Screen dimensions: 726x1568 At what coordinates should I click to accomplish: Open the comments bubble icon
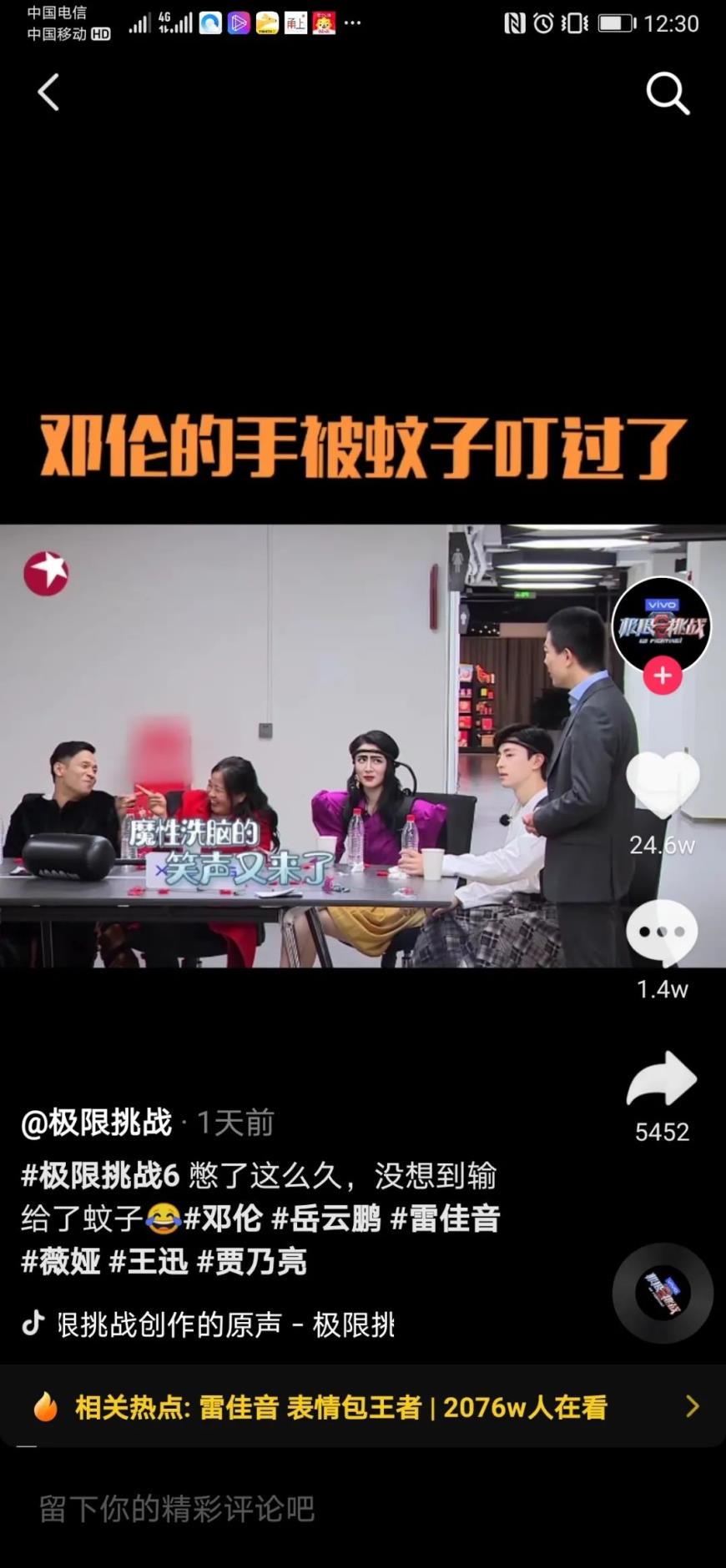(663, 932)
